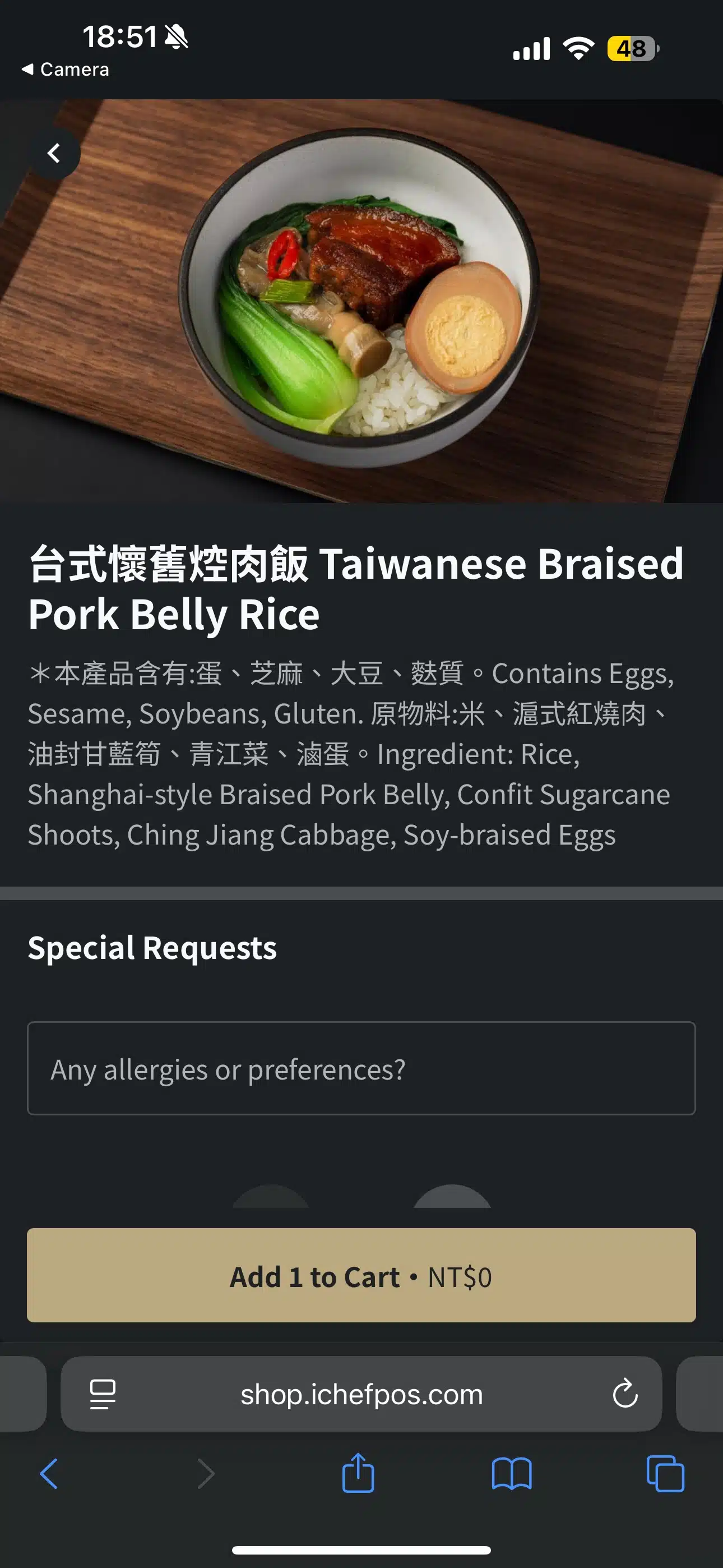This screenshot has width=723, height=1568.
Task: Tap the Wi-Fi icon in status bar
Action: (x=578, y=49)
